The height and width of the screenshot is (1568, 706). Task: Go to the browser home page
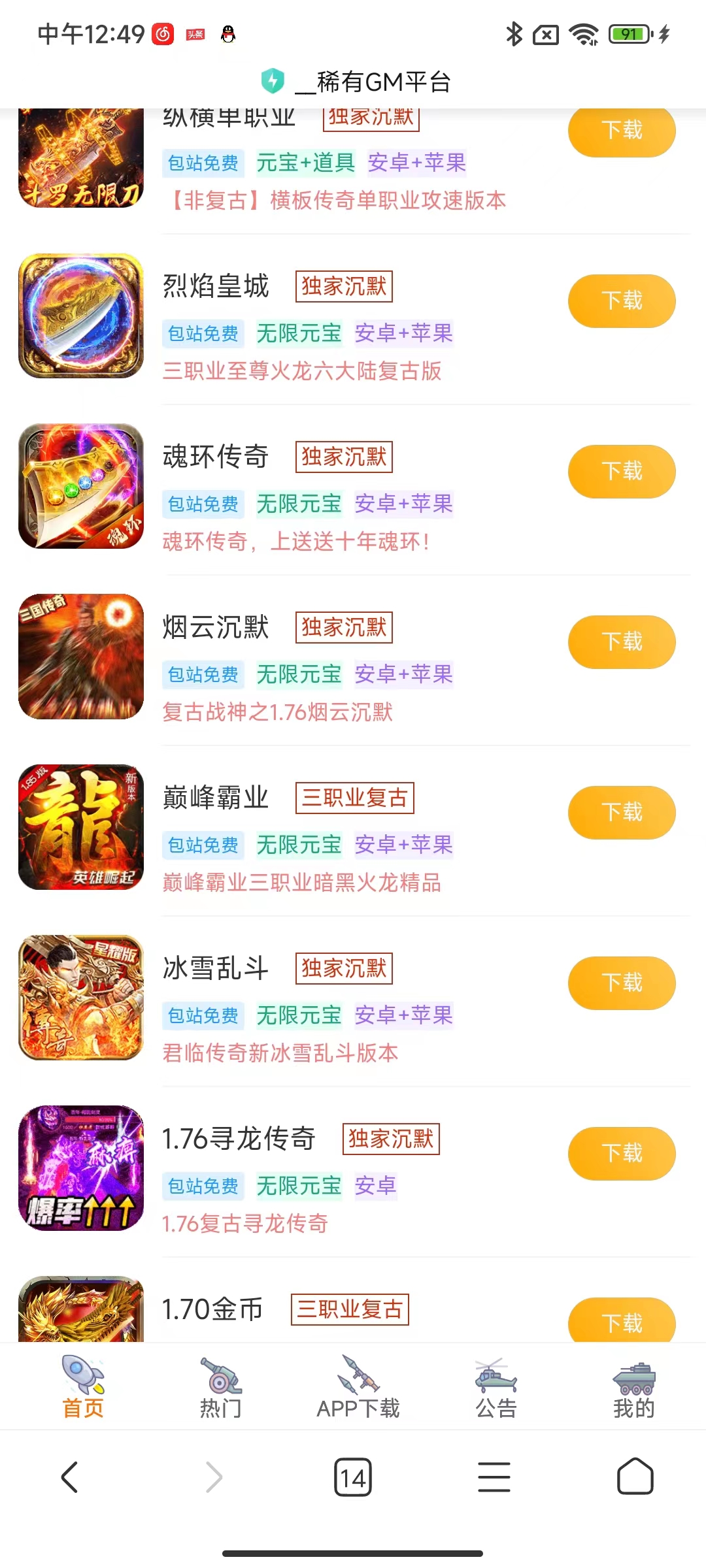(x=635, y=1476)
